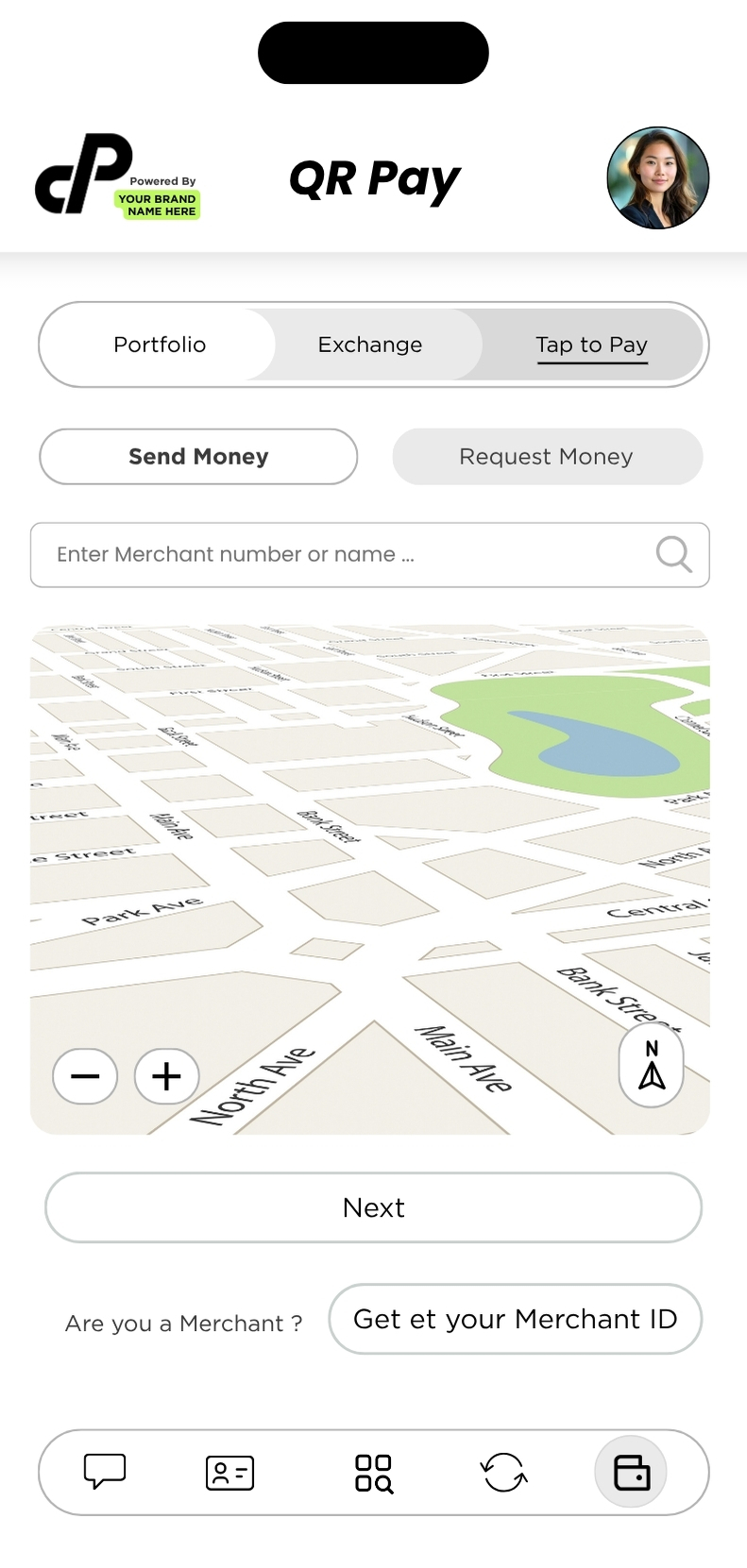Select the Tap to Pay tab
Viewport: 747px width, 1568px height.
[591, 345]
